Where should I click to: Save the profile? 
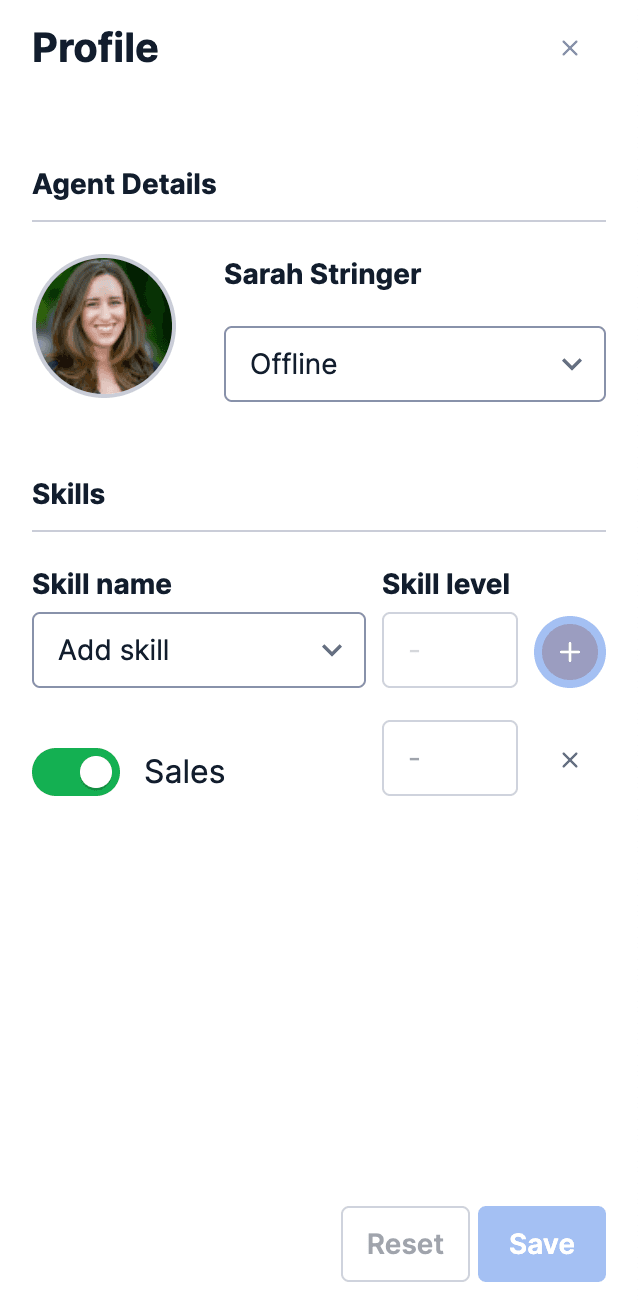[541, 1244]
